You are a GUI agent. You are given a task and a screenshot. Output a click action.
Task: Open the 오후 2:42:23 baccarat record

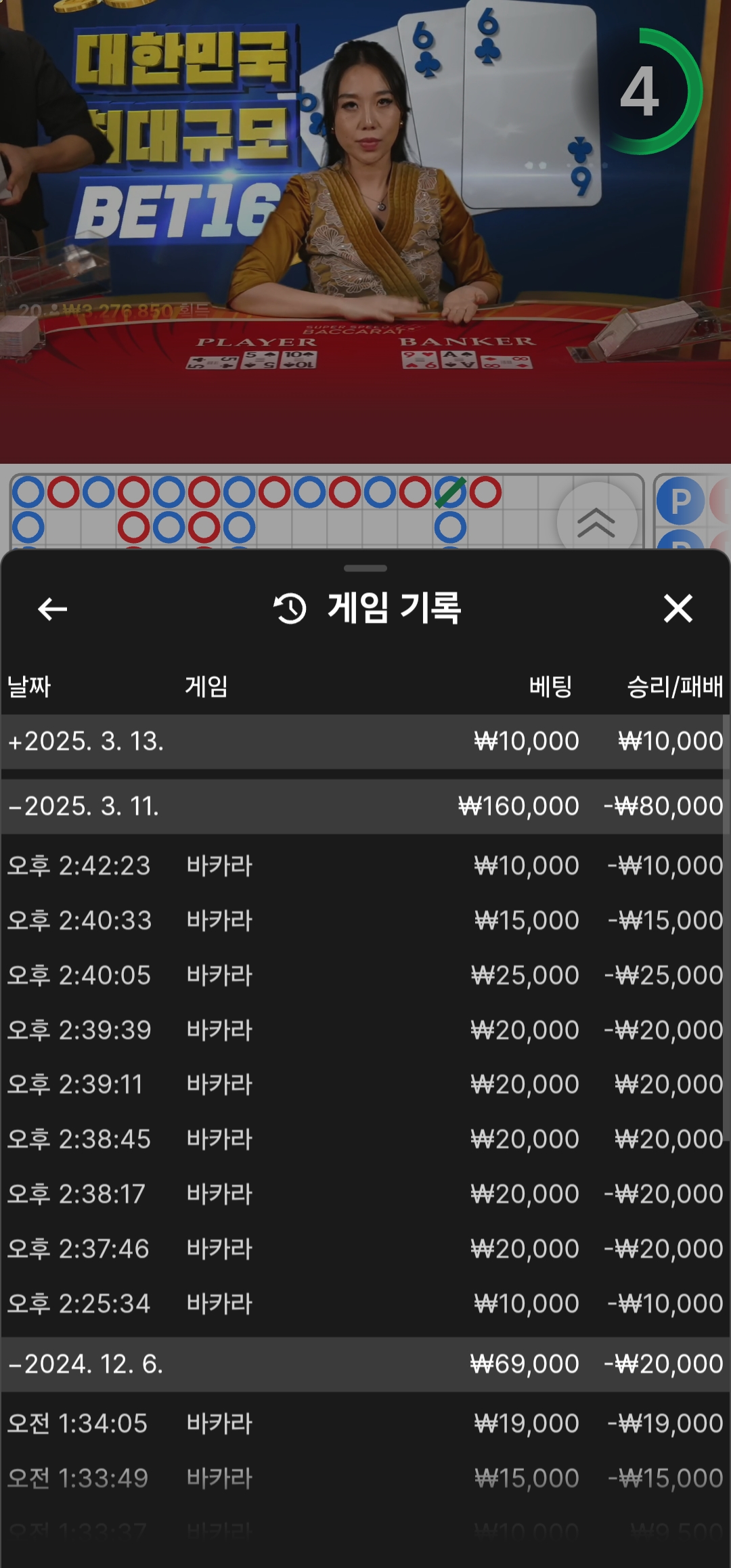[364, 866]
